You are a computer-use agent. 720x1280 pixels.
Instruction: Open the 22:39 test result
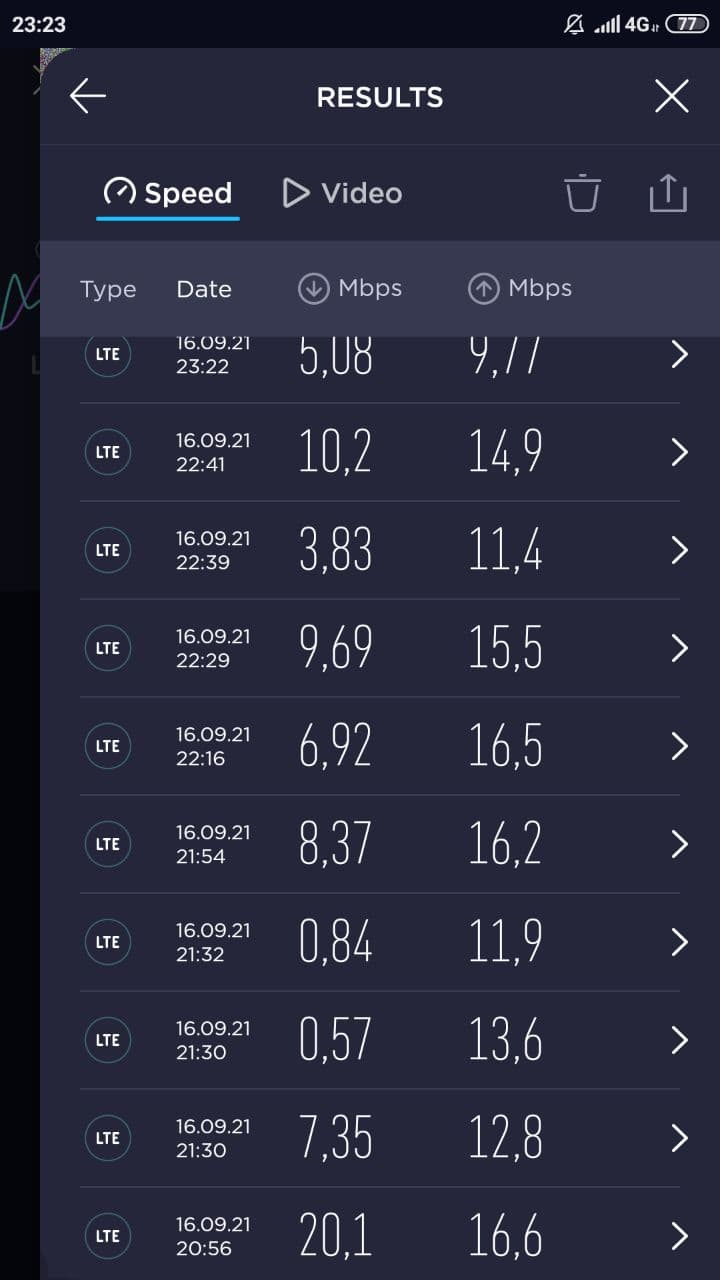380,551
